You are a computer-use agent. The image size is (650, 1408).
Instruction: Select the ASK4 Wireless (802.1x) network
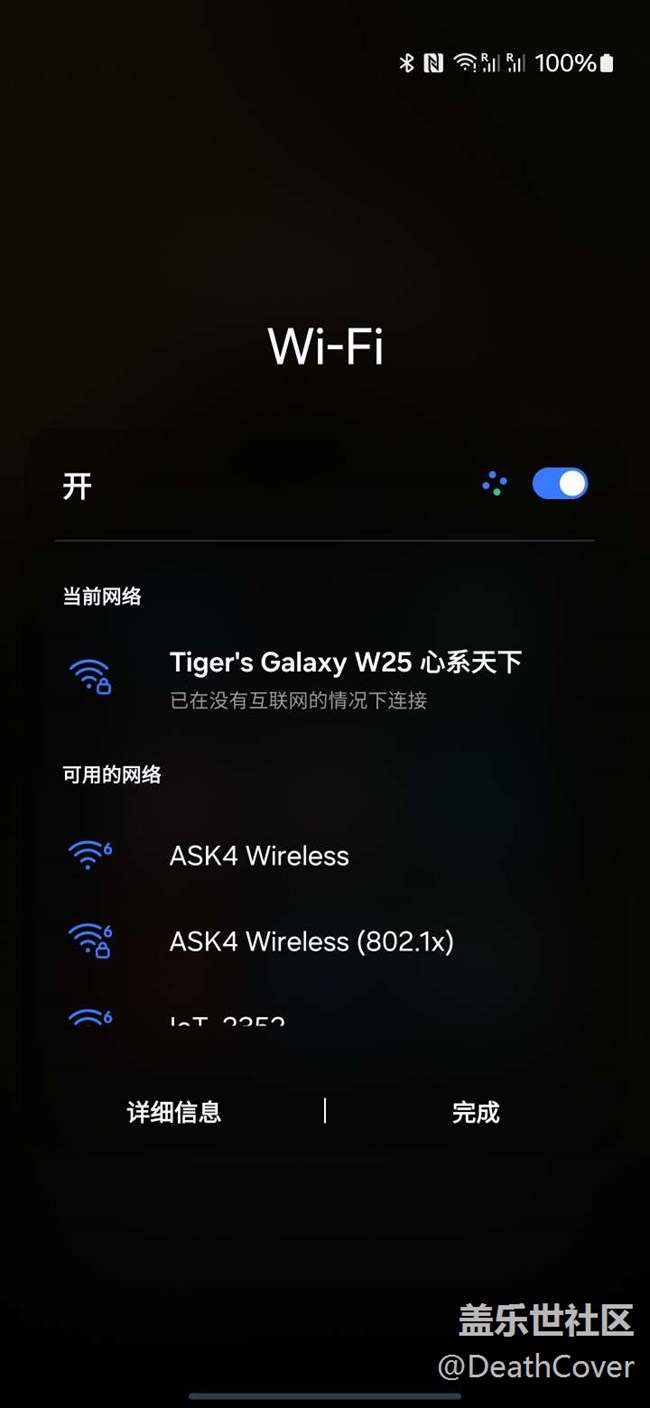tap(311, 941)
